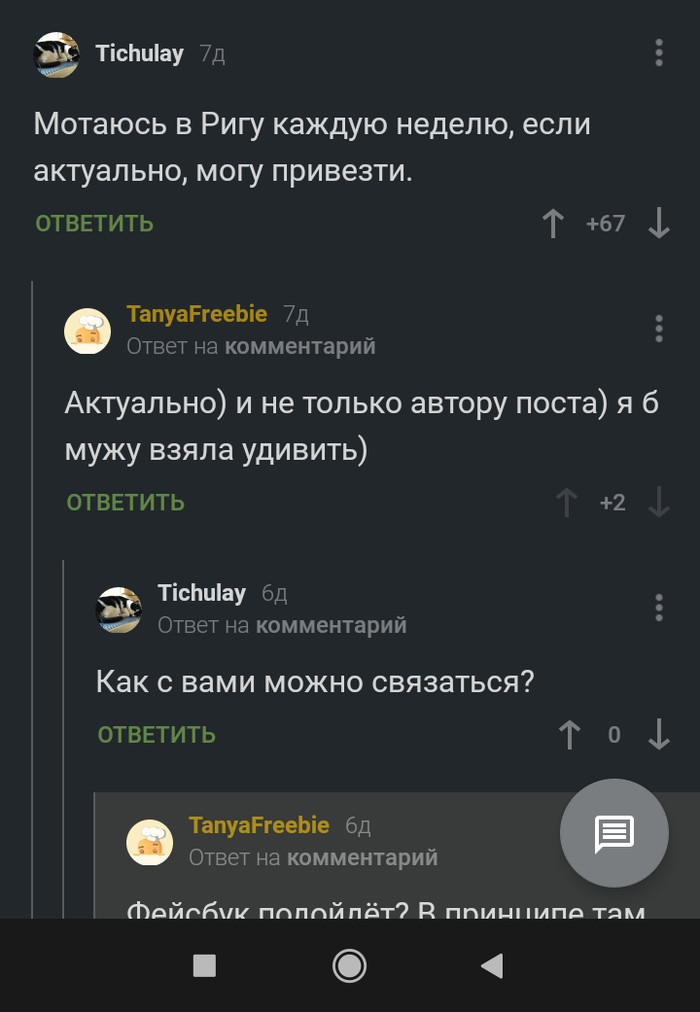Image resolution: width=700 pixels, height=1012 pixels.
Task: Go to the home screen
Action: [x=350, y=966]
